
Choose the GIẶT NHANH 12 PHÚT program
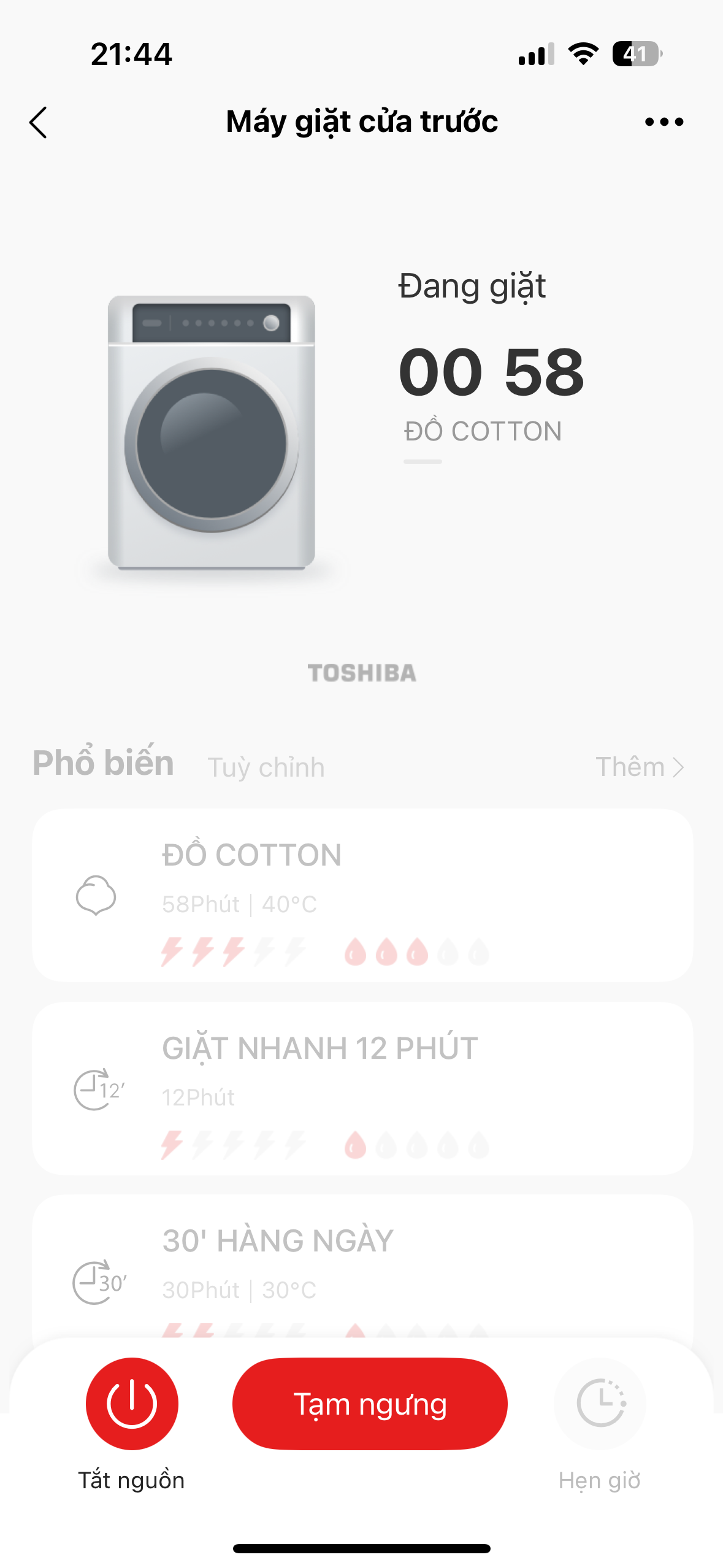(362, 1088)
